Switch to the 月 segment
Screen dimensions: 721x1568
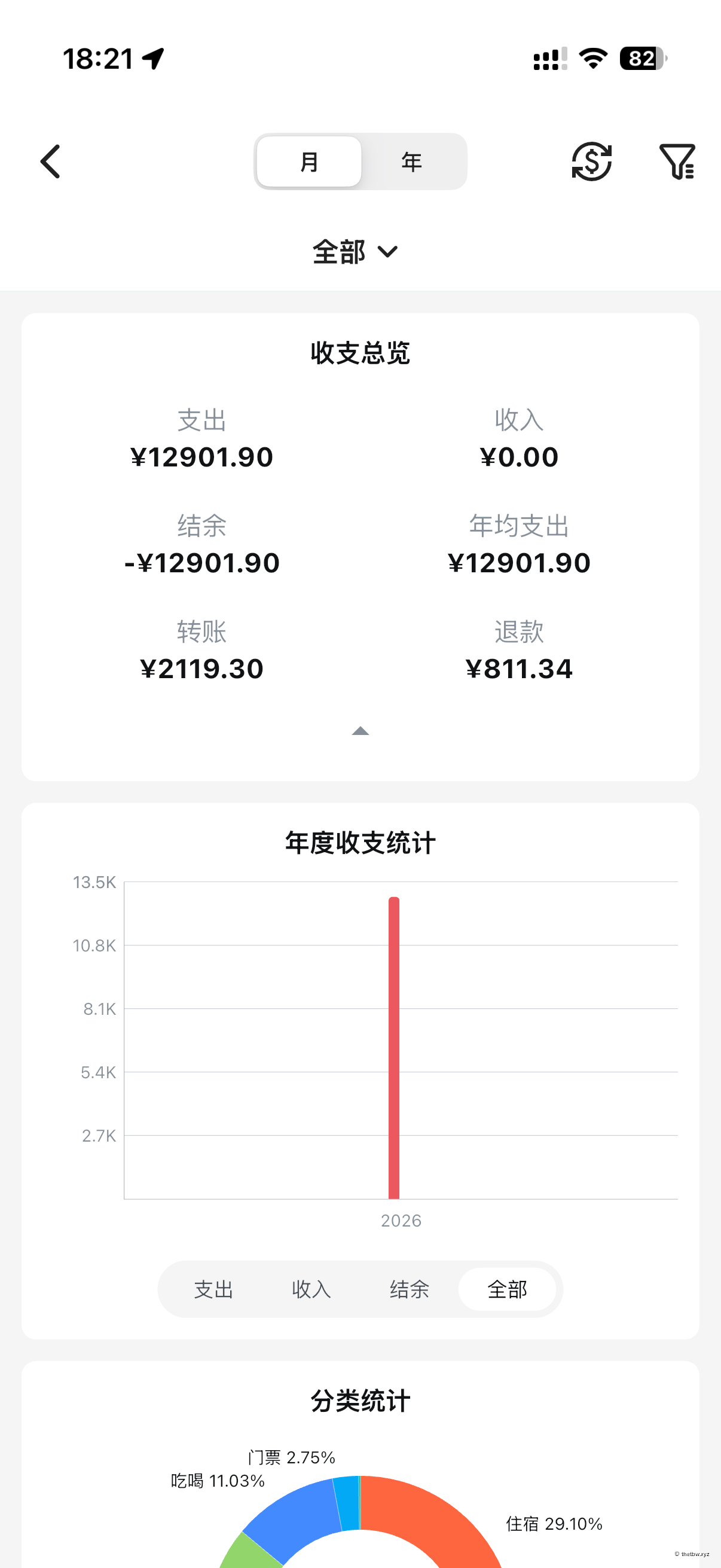pyautogui.click(x=309, y=162)
